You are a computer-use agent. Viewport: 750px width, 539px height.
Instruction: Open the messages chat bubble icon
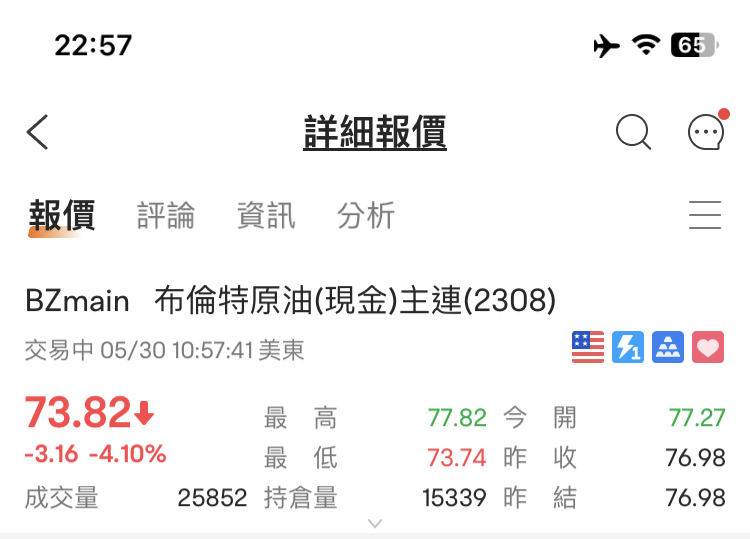tap(708, 130)
